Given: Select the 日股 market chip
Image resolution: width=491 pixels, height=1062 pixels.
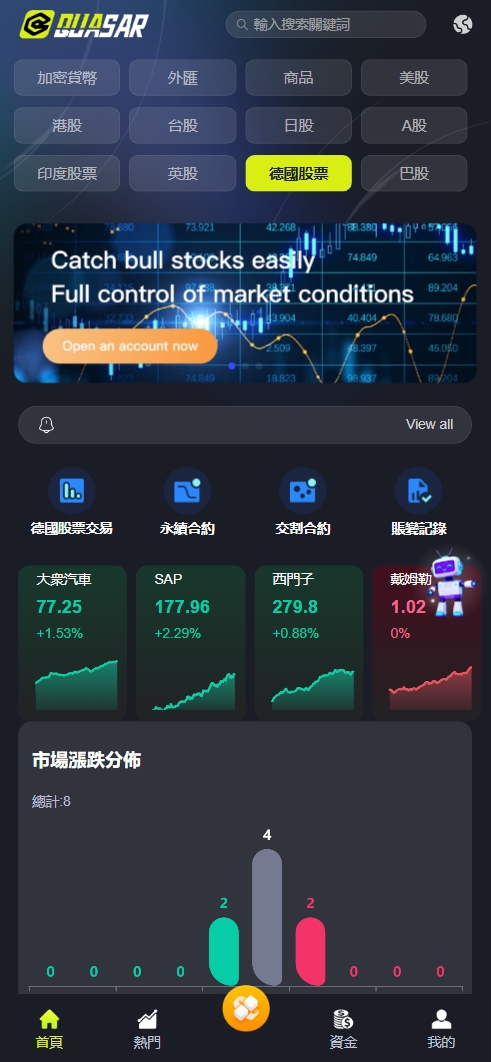Looking at the screenshot, I should click(299, 125).
